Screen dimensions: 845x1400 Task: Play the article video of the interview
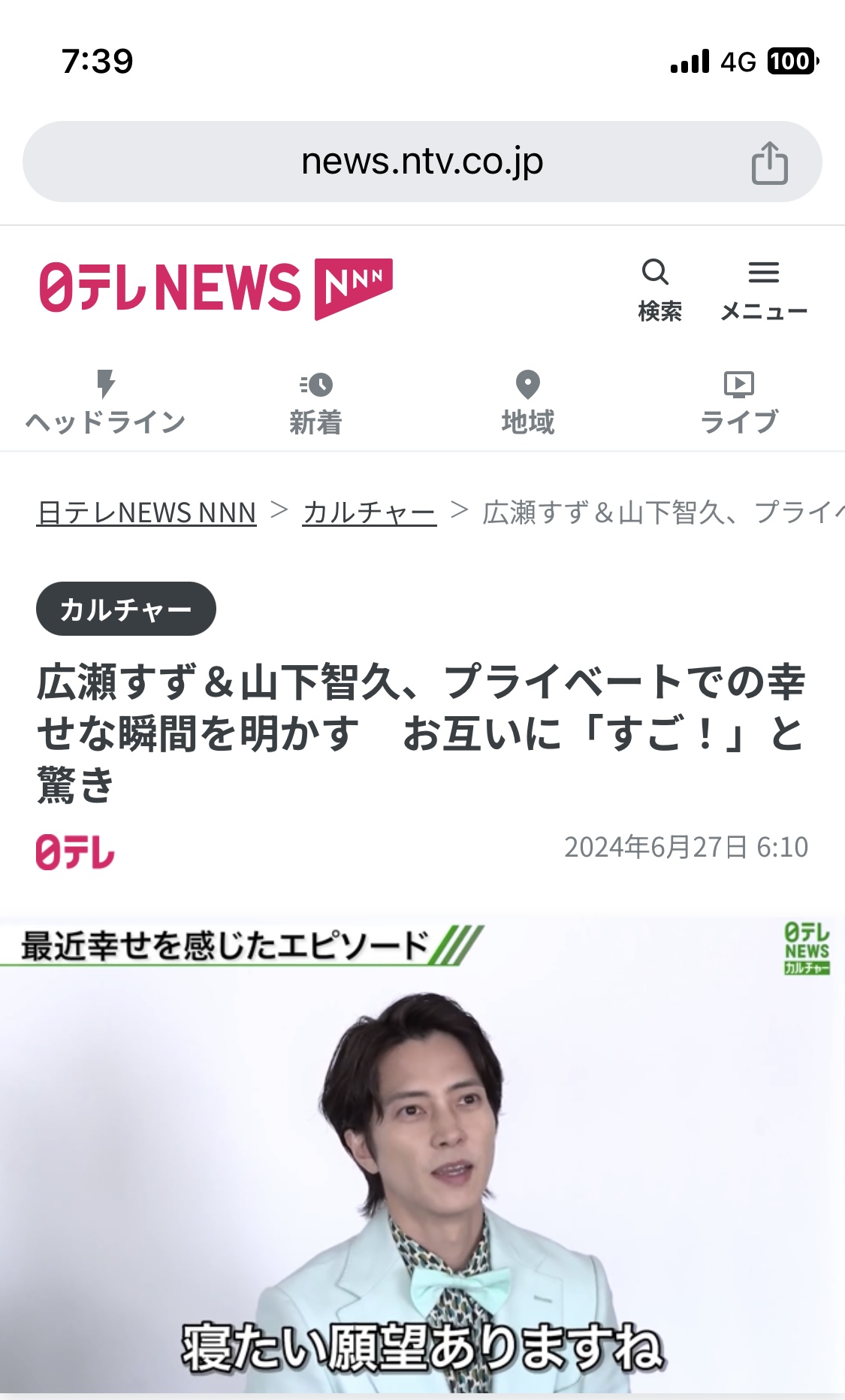(422, 1156)
